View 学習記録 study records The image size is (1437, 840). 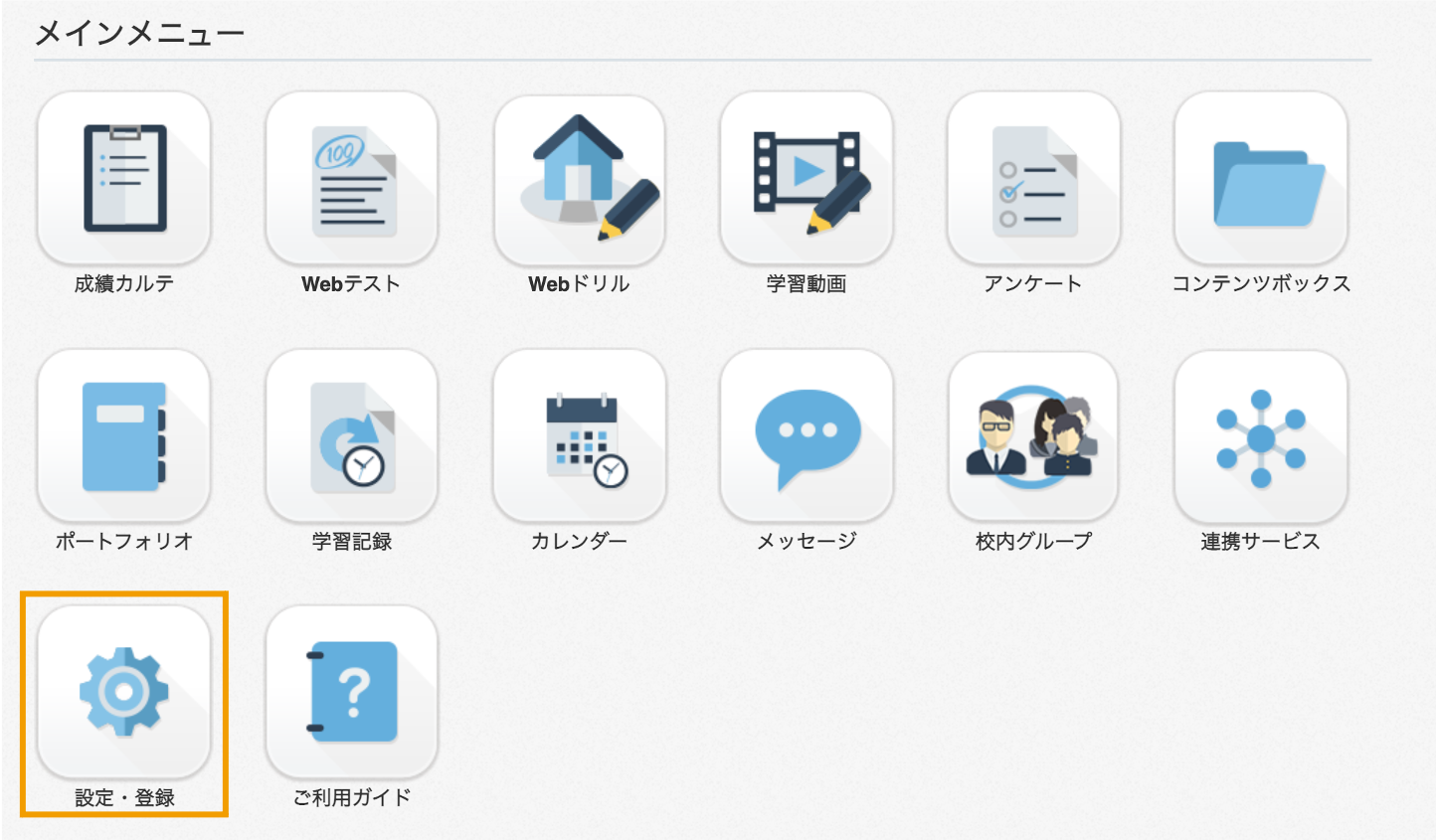coord(352,436)
